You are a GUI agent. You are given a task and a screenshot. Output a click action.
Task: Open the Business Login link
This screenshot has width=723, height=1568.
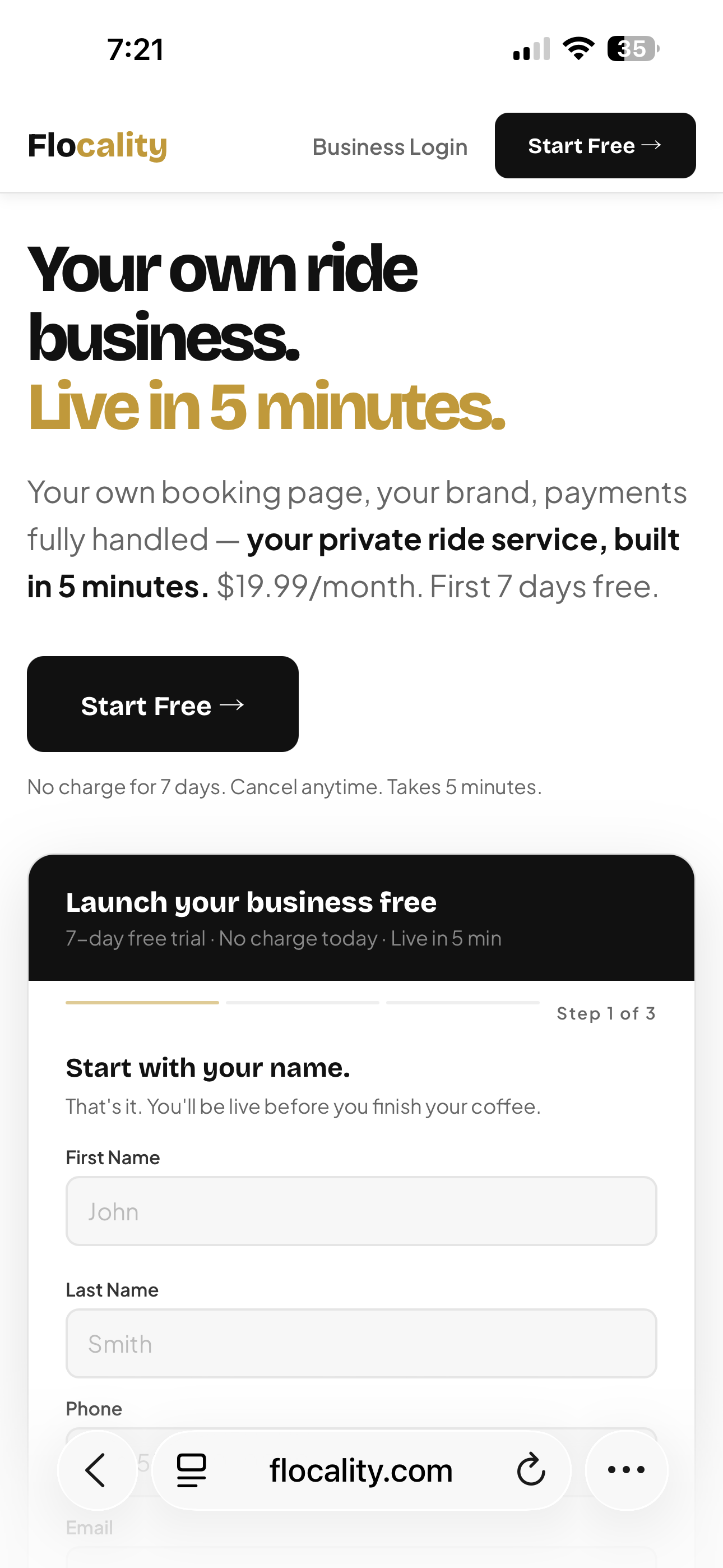pyautogui.click(x=390, y=147)
